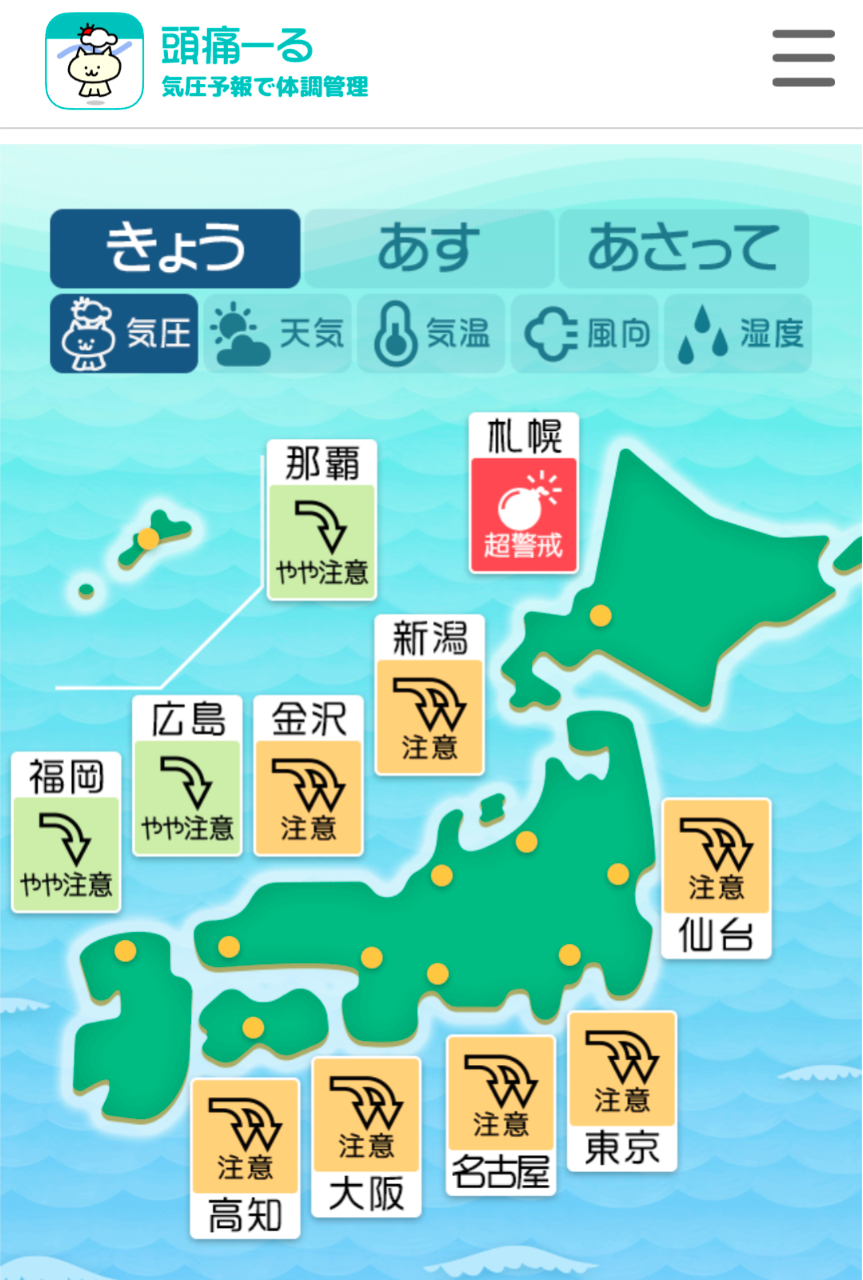Viewport: 863px width, 1280px height.
Task: Show the 天気 weather map
Action: coord(278,334)
